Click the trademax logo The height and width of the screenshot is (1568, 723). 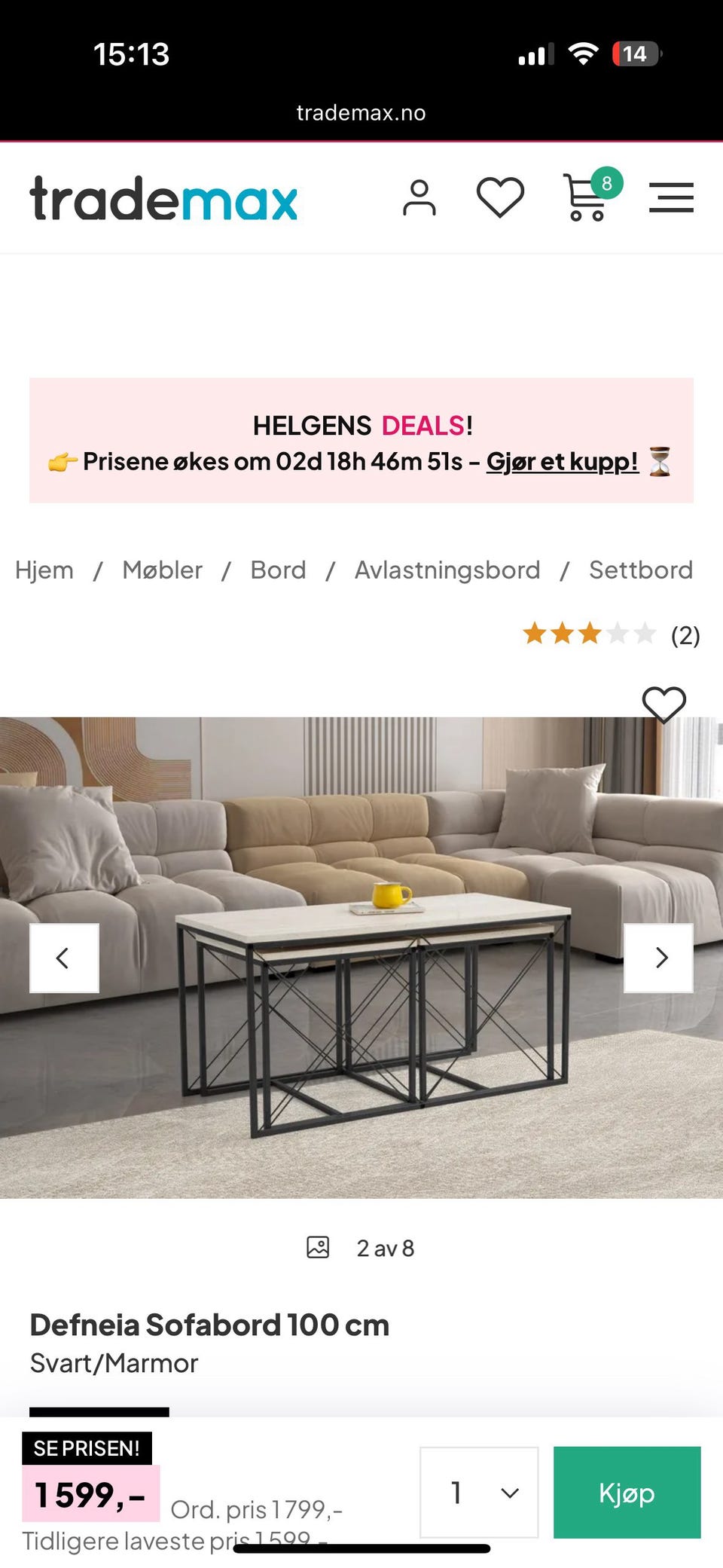pos(164,198)
